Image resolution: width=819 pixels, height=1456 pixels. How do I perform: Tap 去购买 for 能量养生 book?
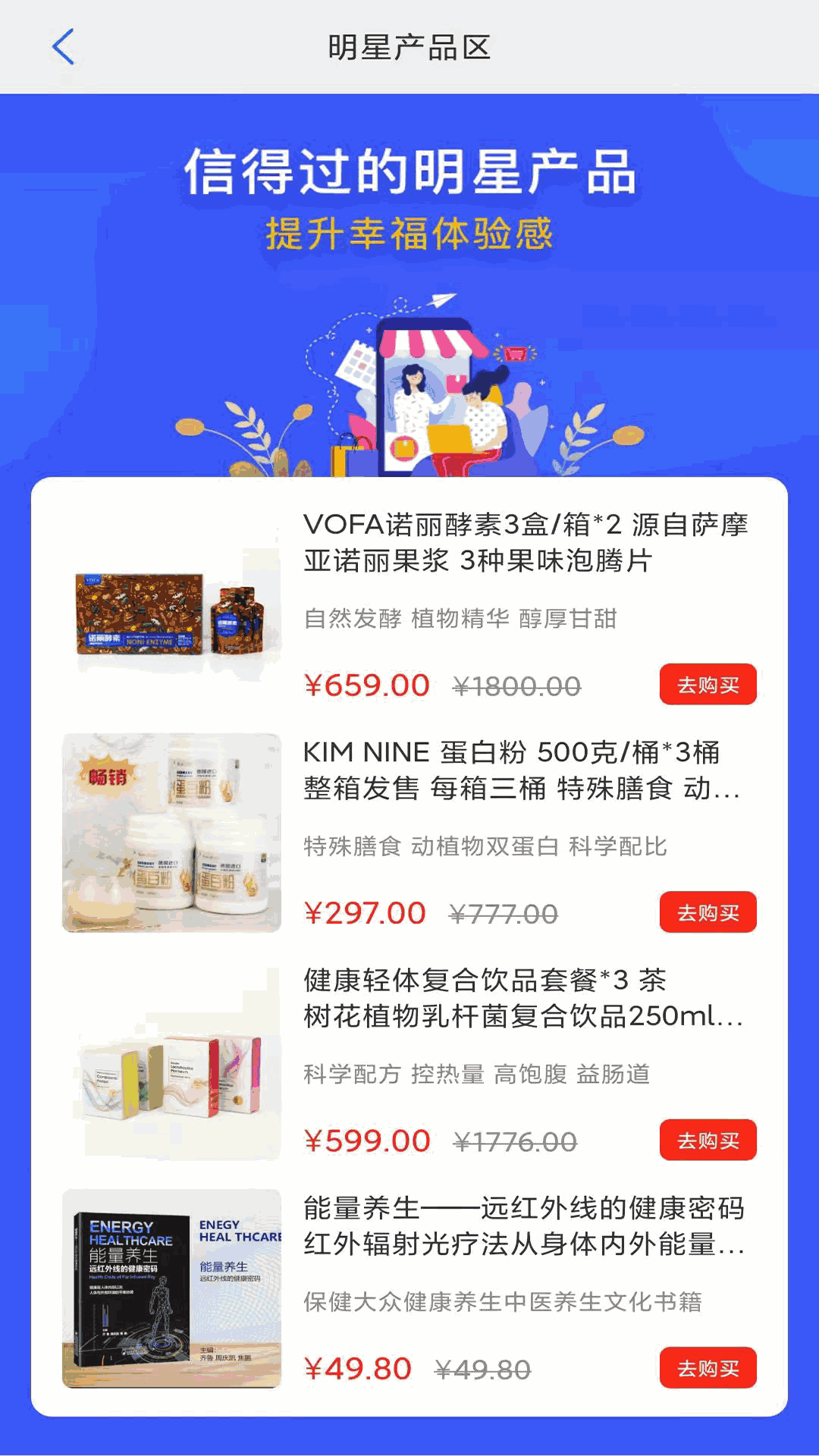708,1368
